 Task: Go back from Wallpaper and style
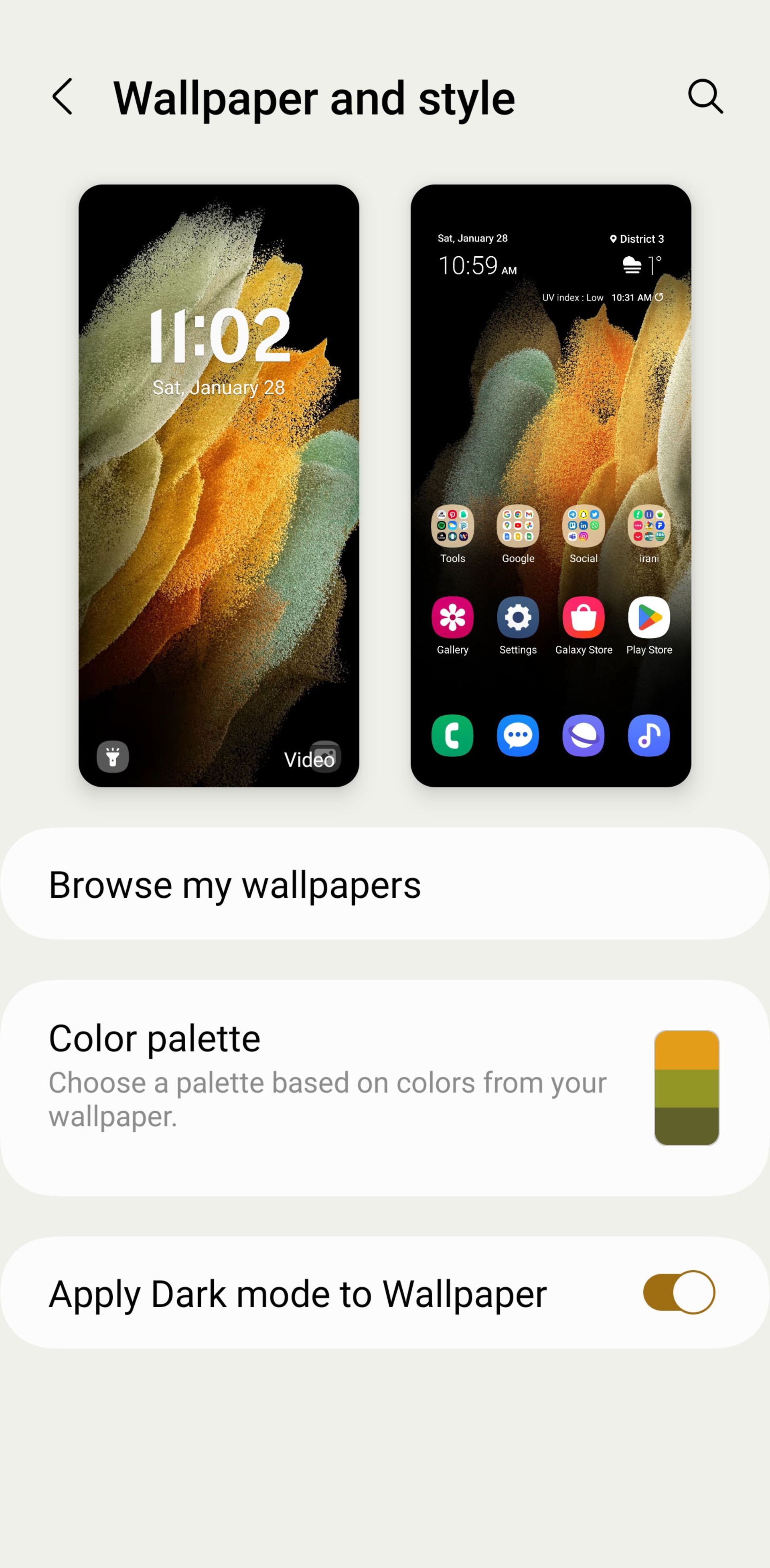tap(62, 96)
